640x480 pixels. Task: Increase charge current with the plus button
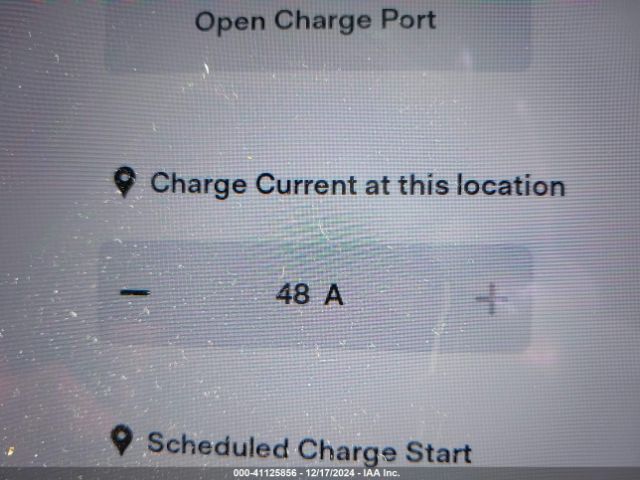tap(490, 297)
